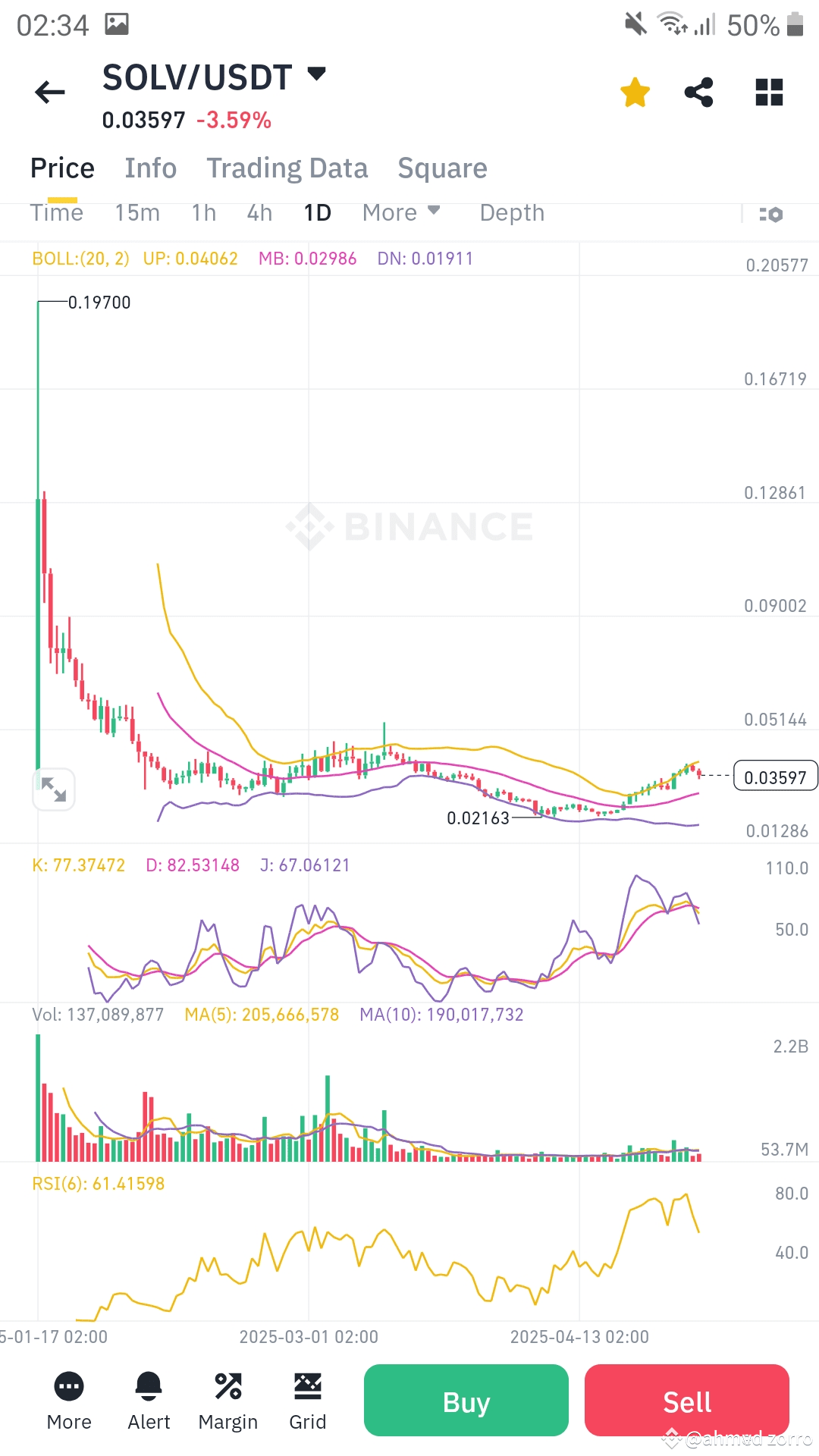Image resolution: width=819 pixels, height=1456 pixels.
Task: Tap the back arrow to leave chart
Action: tap(49, 92)
